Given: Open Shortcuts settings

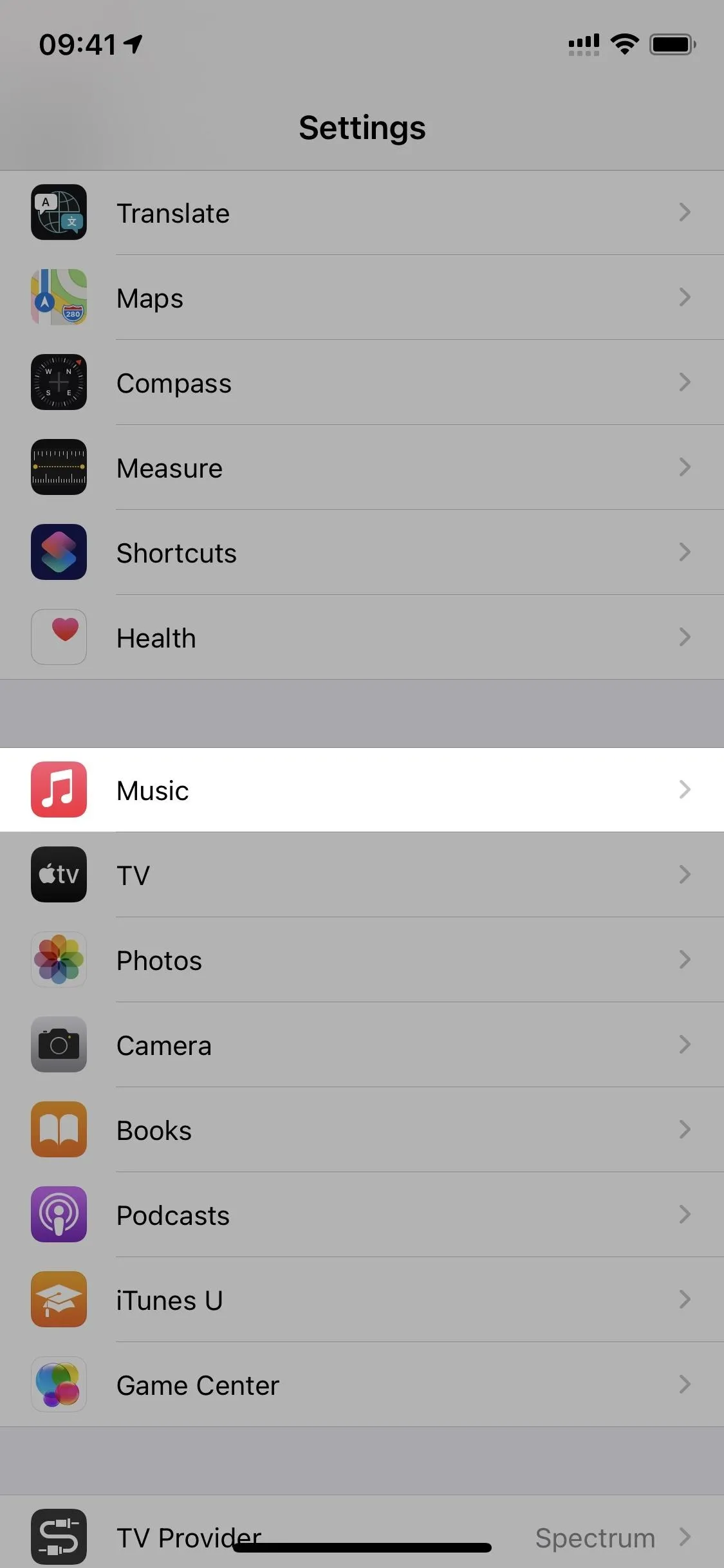Looking at the screenshot, I should (x=362, y=552).
